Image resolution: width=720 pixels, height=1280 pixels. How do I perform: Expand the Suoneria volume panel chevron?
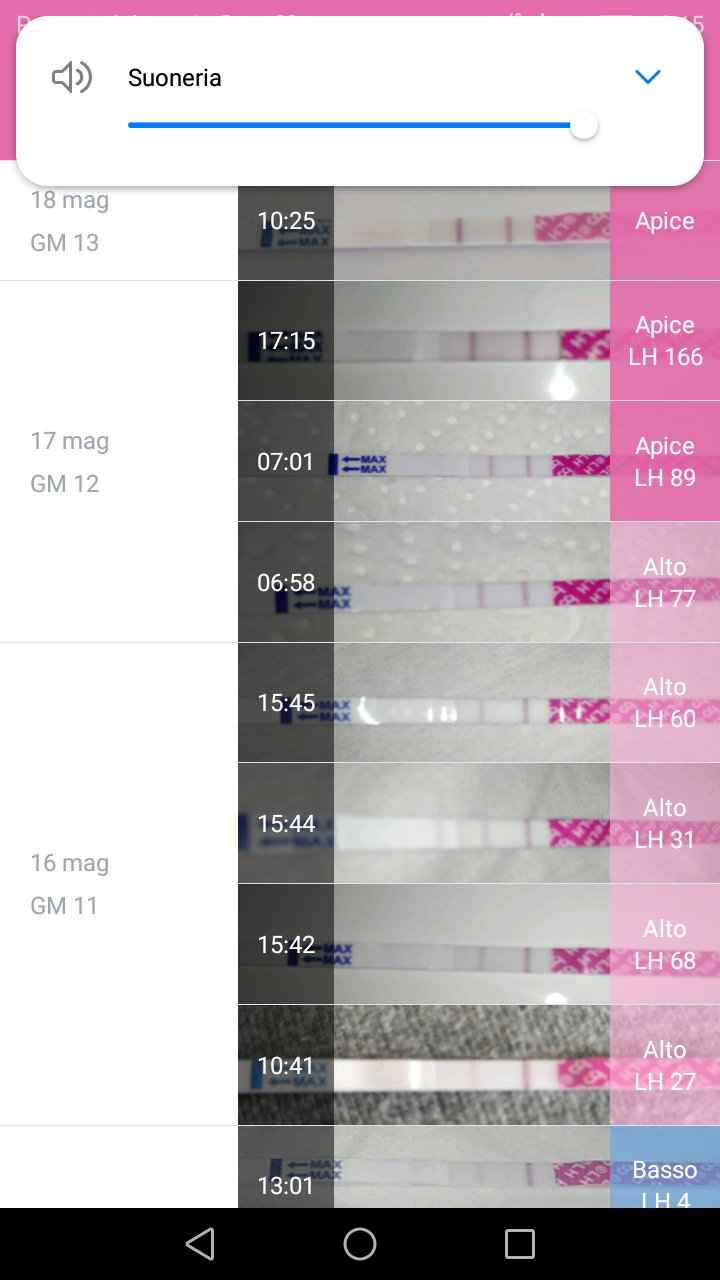(x=648, y=77)
